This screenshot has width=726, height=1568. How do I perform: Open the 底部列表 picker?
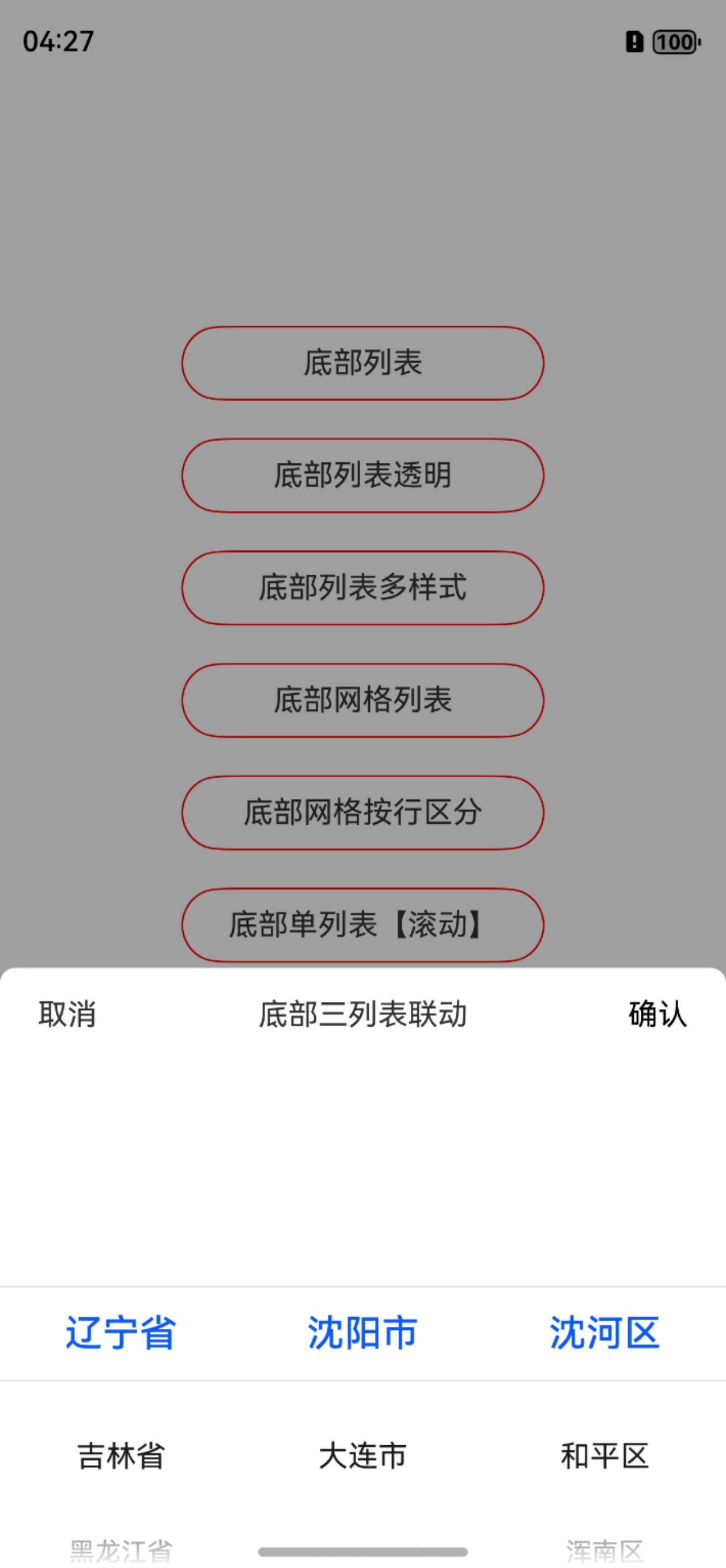click(362, 363)
